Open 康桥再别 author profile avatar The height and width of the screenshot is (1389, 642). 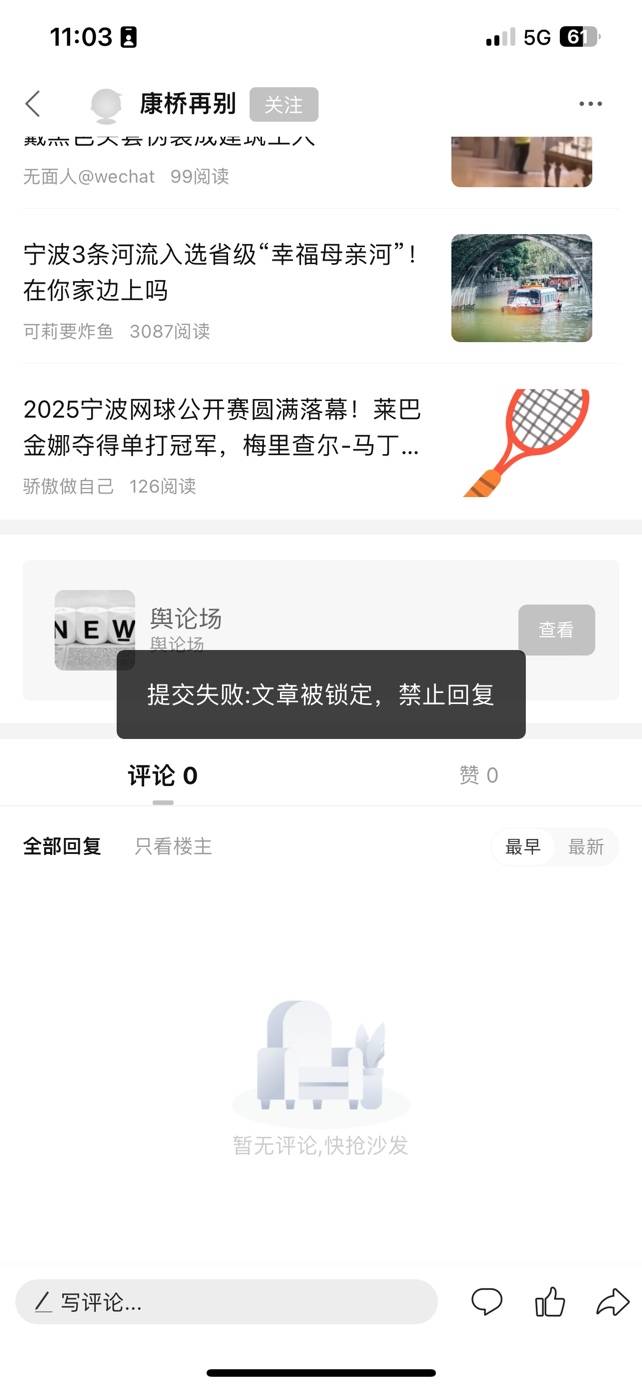(x=106, y=104)
